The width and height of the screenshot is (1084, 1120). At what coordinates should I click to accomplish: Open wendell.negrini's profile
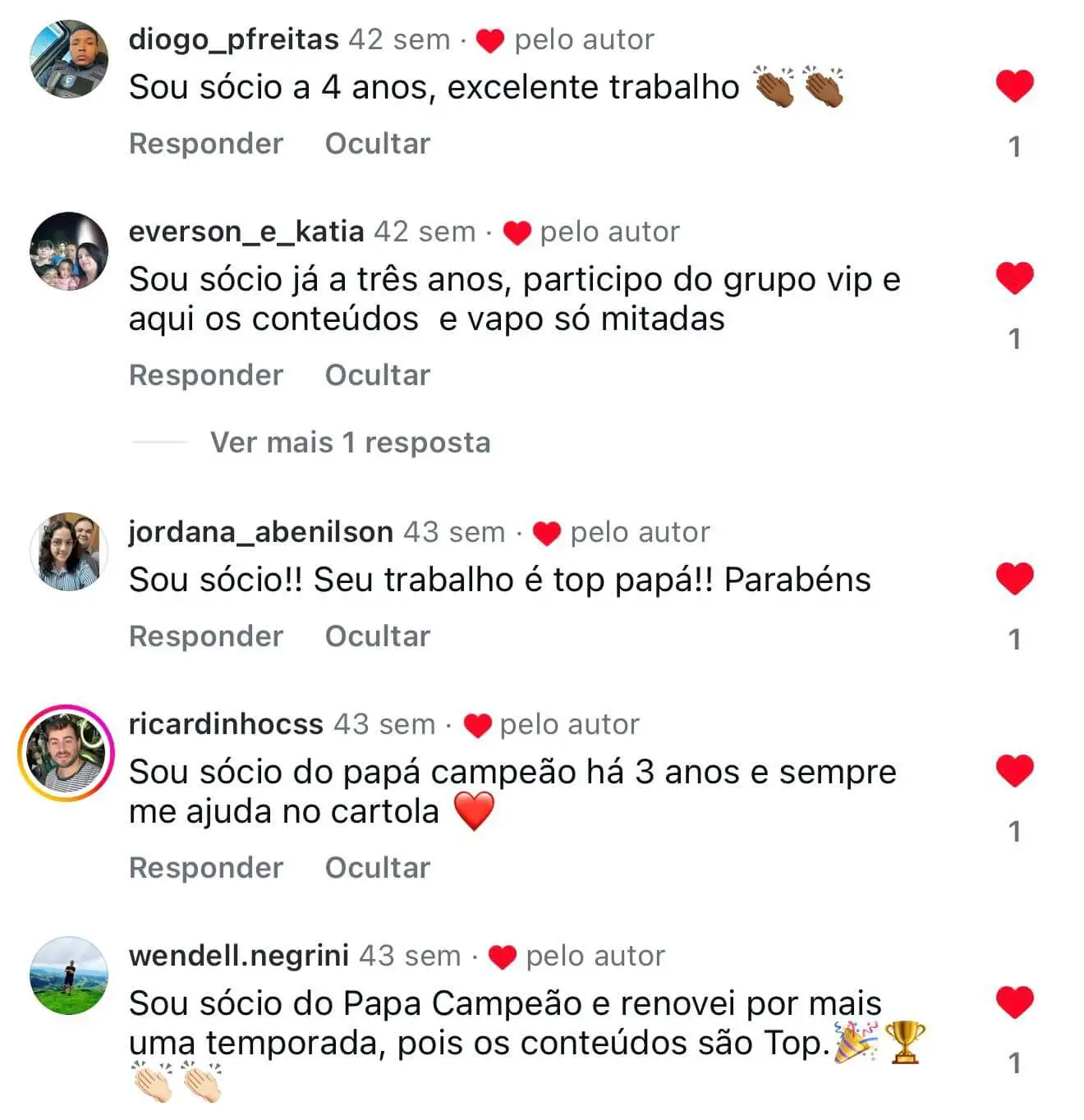[238, 956]
